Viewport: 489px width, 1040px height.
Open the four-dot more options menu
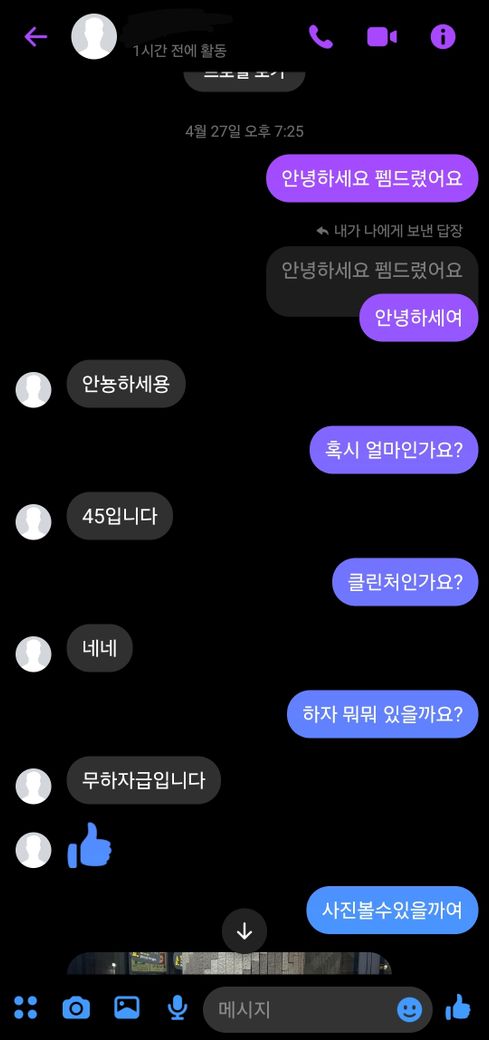[26, 1008]
